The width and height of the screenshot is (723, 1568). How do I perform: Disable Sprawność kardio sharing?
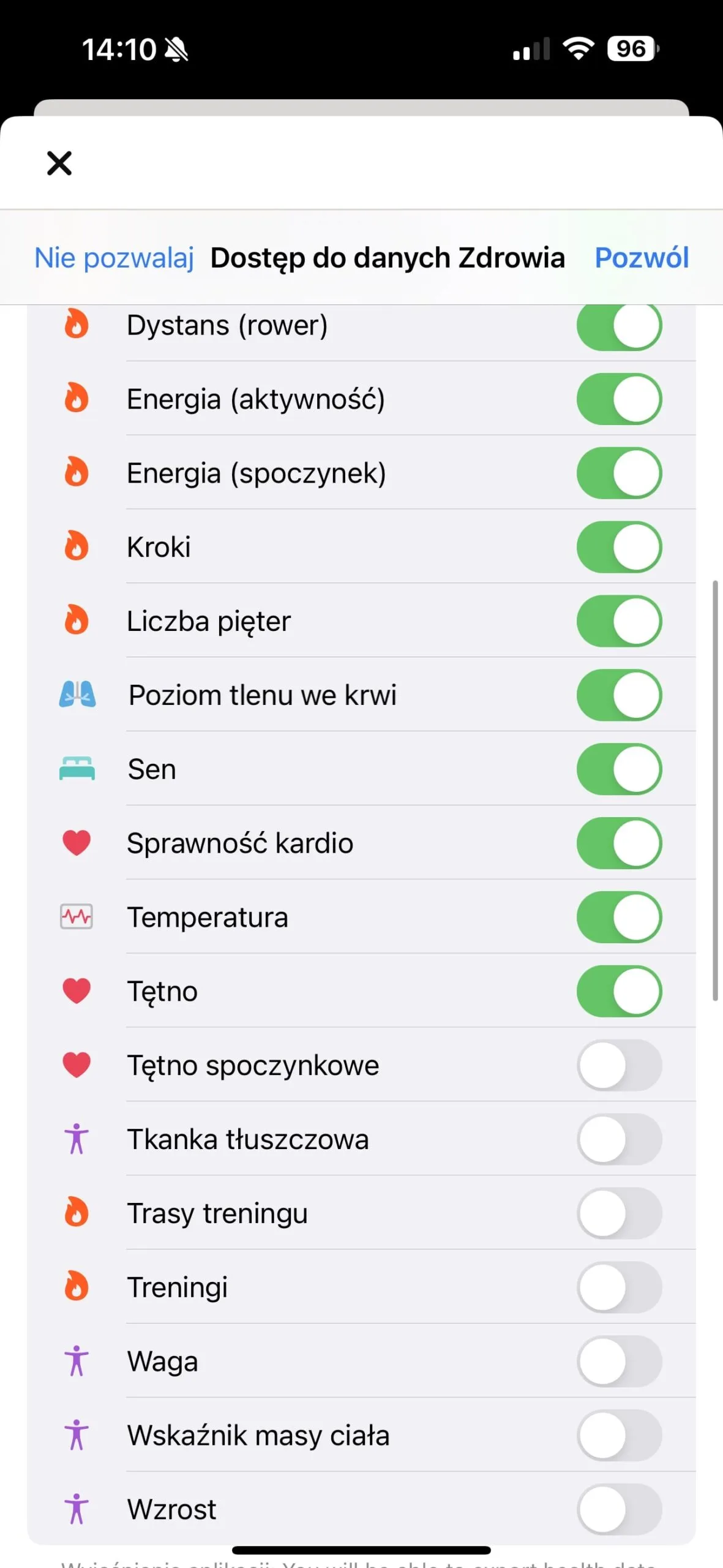click(x=619, y=843)
